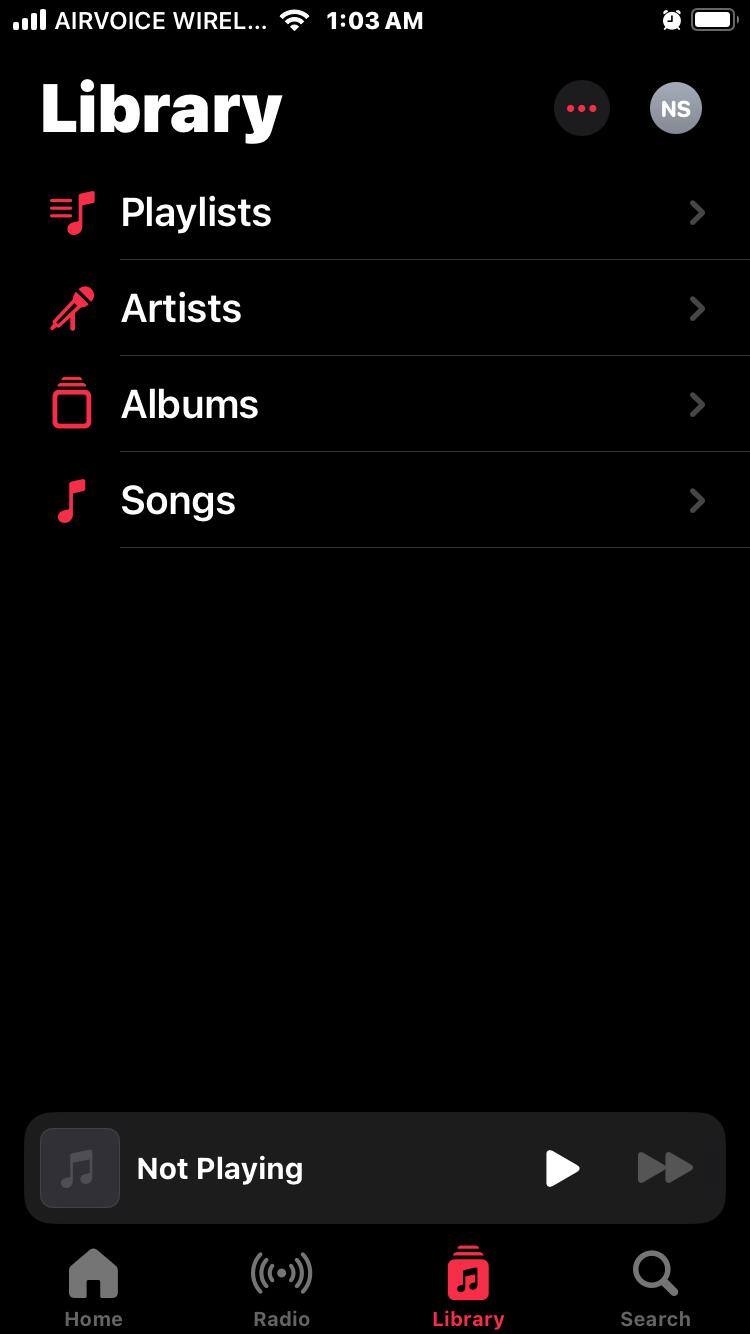The height and width of the screenshot is (1334, 750).
Task: View the Albums section
Action: click(x=190, y=404)
